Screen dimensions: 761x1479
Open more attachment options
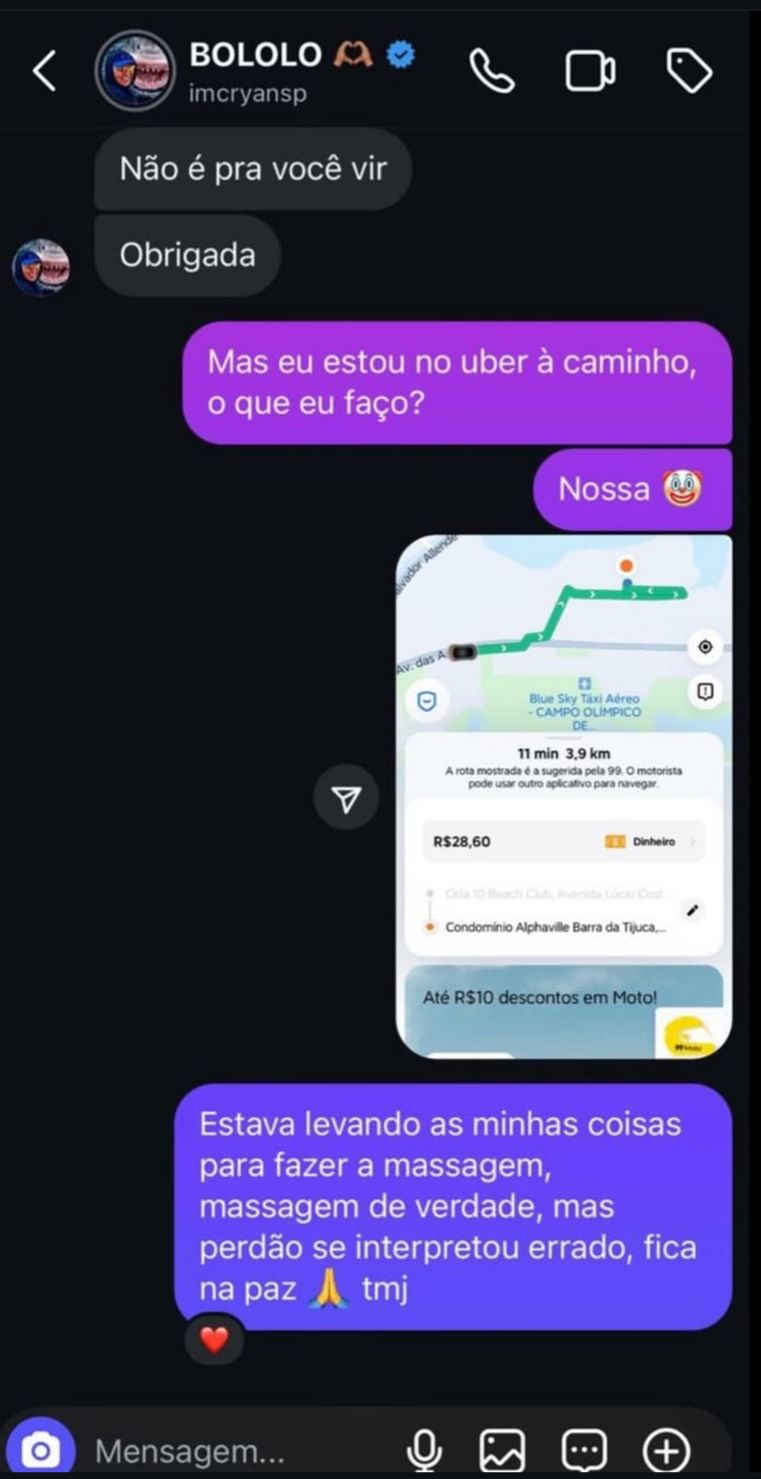(x=666, y=1450)
